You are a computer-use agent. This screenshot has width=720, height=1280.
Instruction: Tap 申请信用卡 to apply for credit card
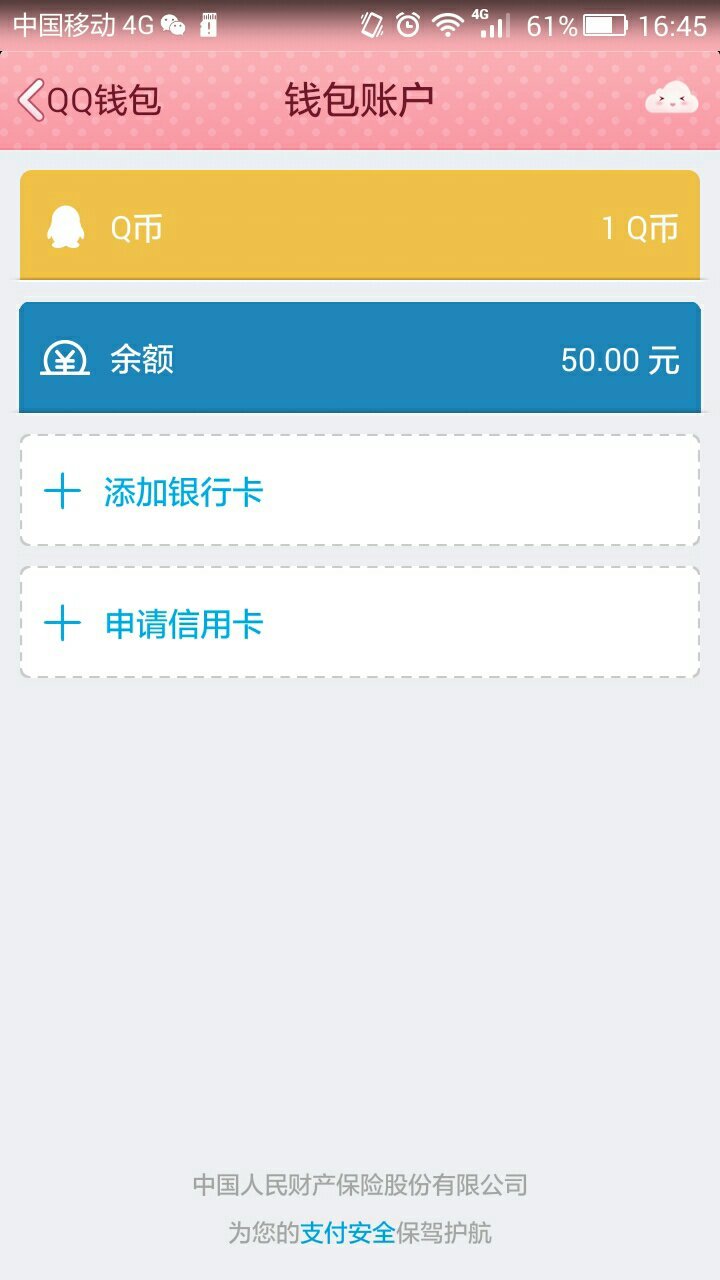360,623
